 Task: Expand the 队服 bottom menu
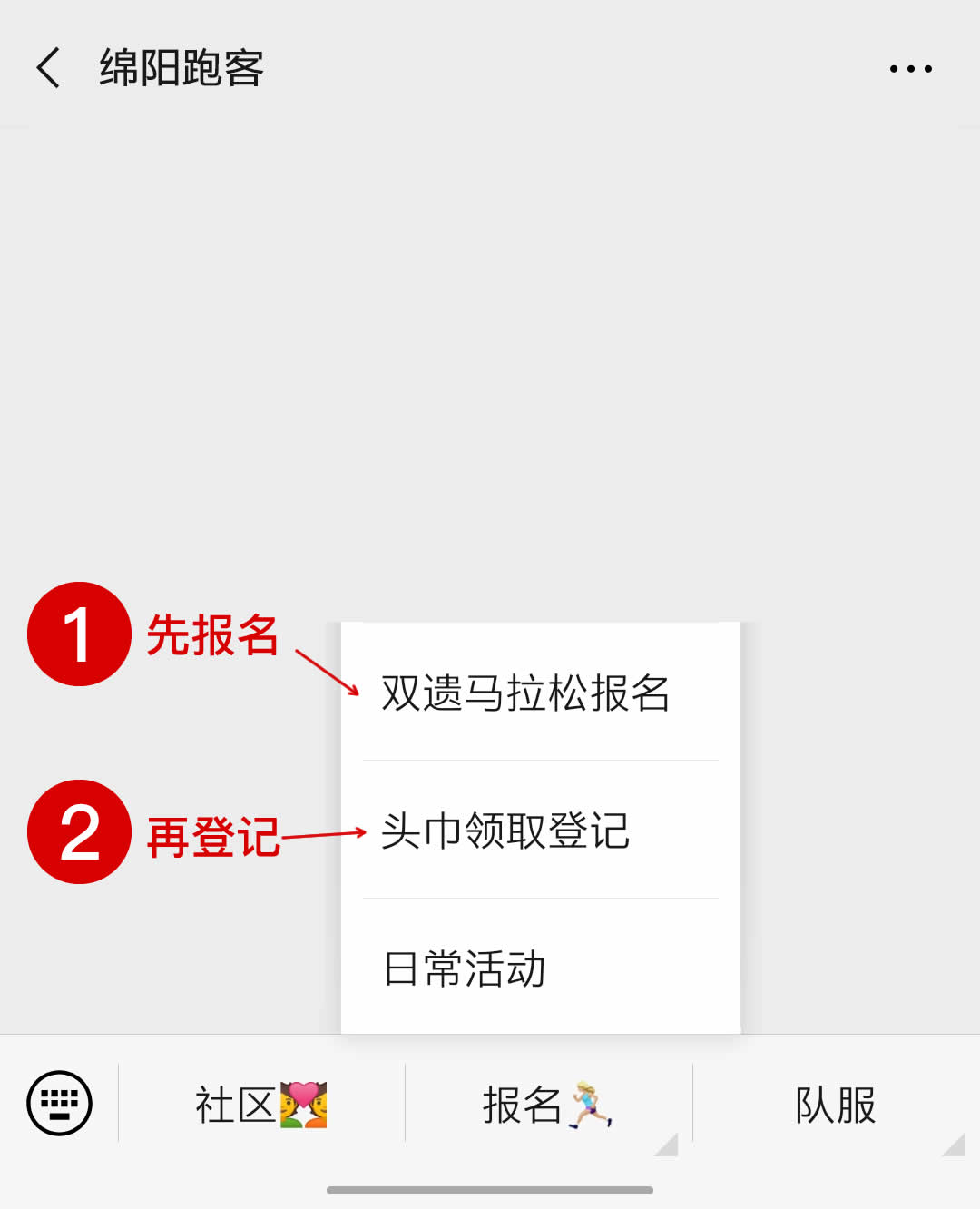pos(836,1105)
